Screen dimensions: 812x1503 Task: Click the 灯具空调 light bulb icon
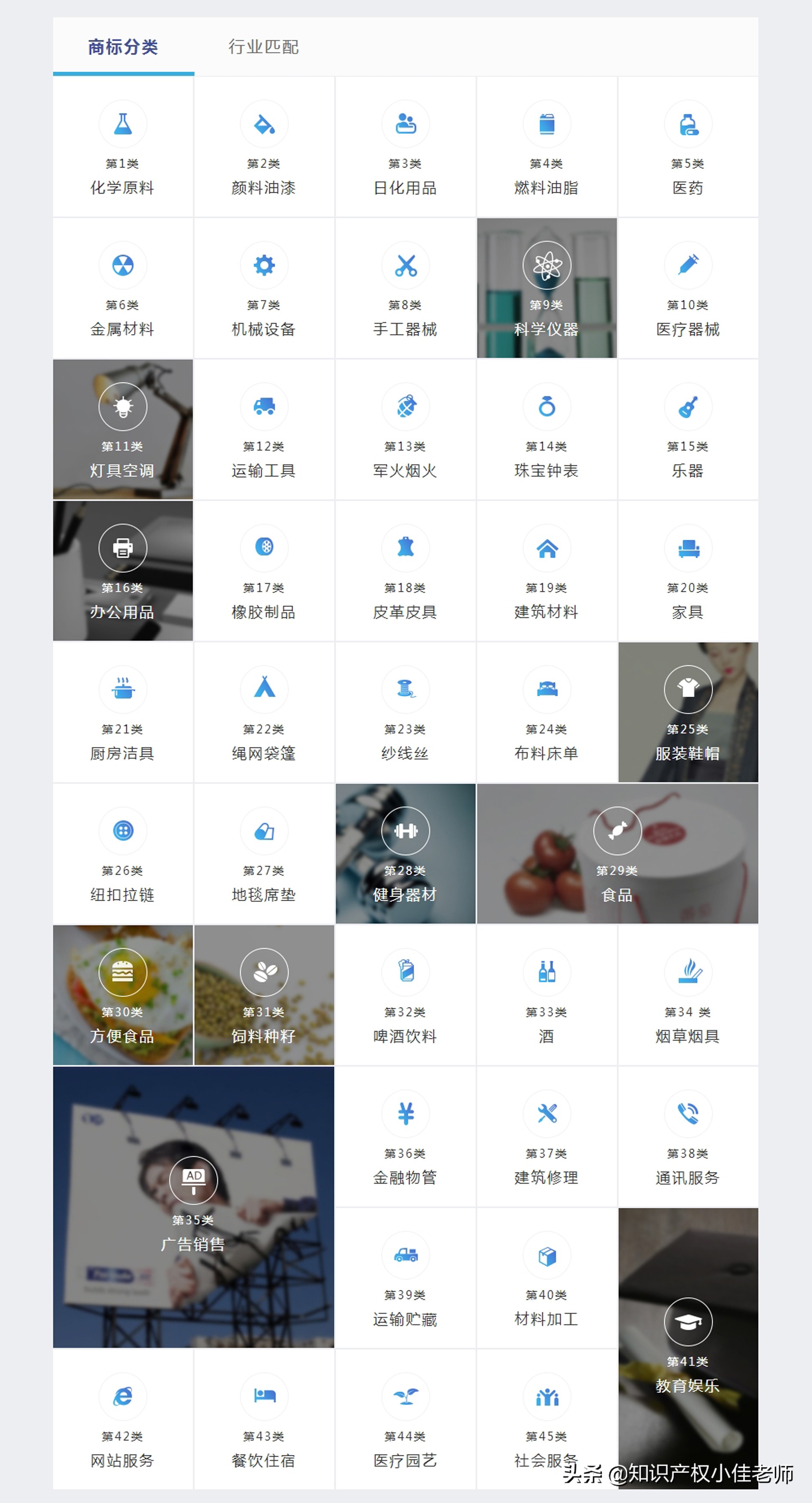tap(123, 407)
